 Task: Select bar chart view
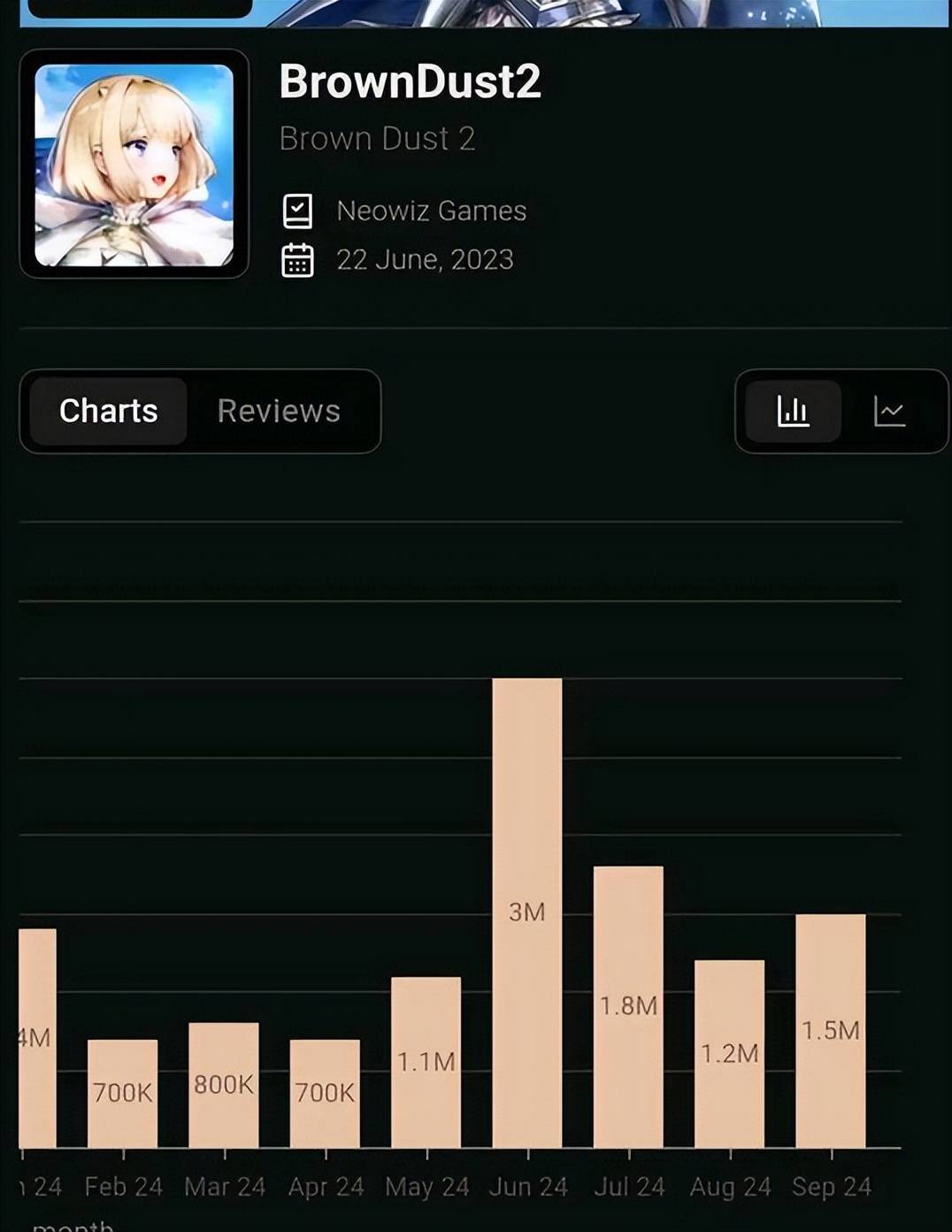793,412
